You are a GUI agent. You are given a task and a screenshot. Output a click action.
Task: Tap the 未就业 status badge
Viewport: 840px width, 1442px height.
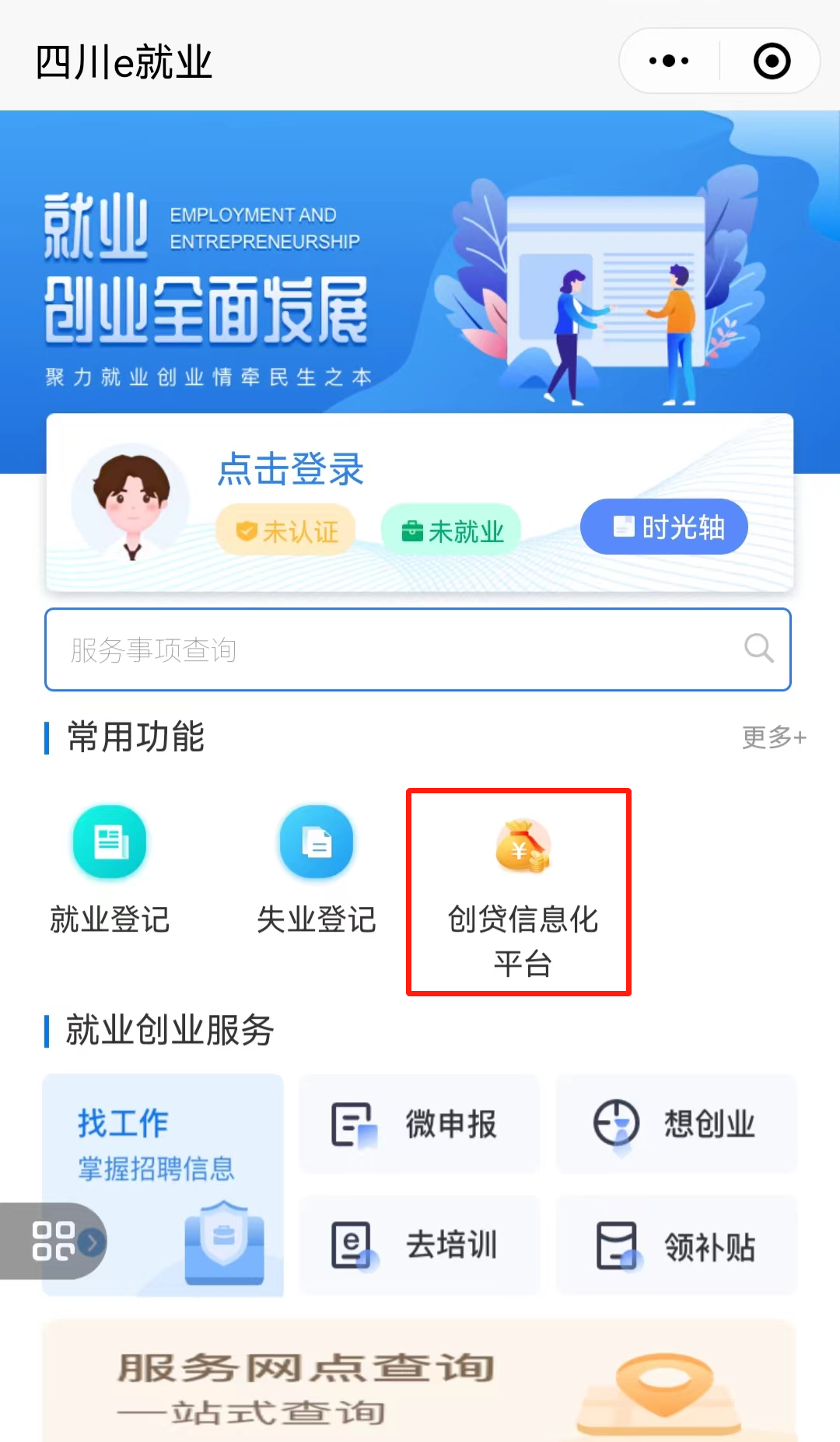(451, 530)
